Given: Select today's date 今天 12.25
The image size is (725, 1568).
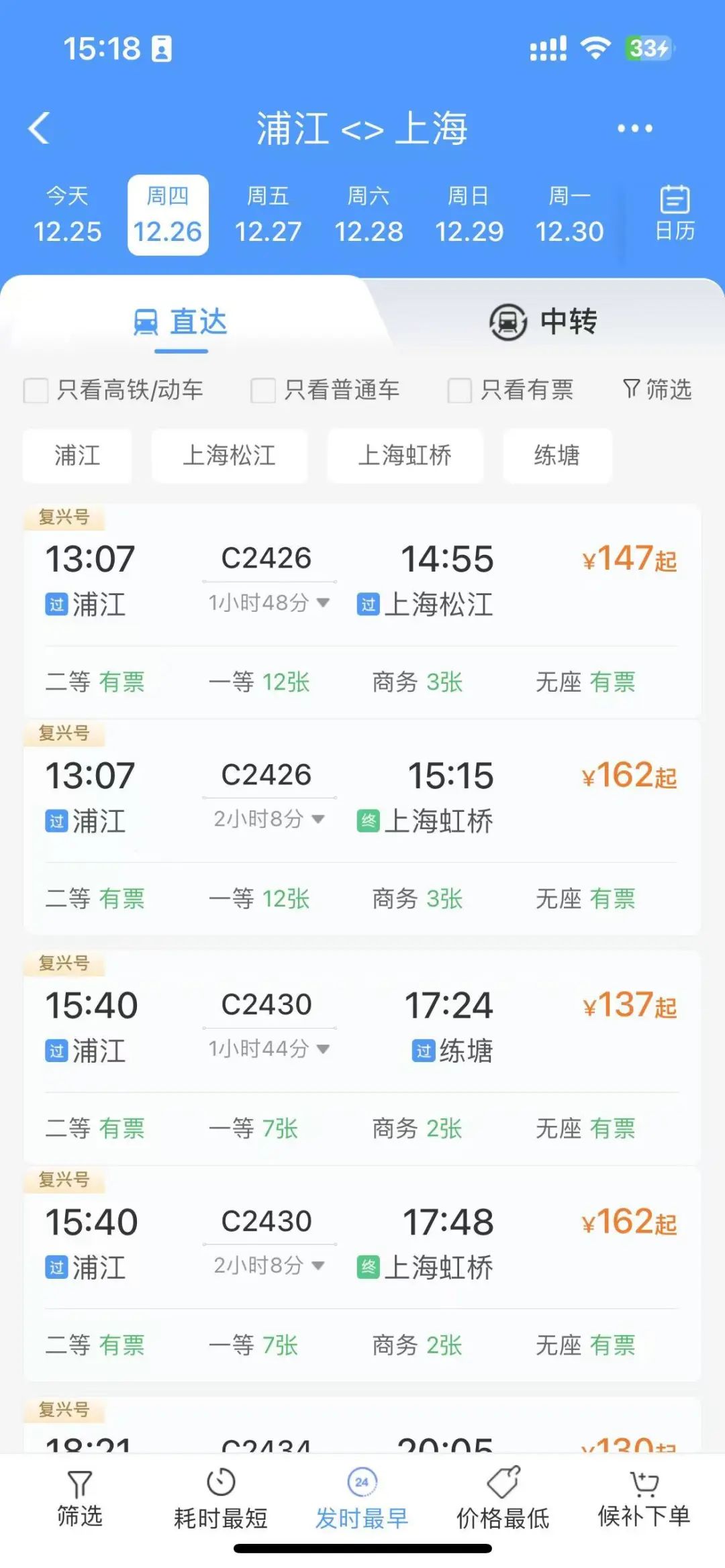Looking at the screenshot, I should click(67, 215).
